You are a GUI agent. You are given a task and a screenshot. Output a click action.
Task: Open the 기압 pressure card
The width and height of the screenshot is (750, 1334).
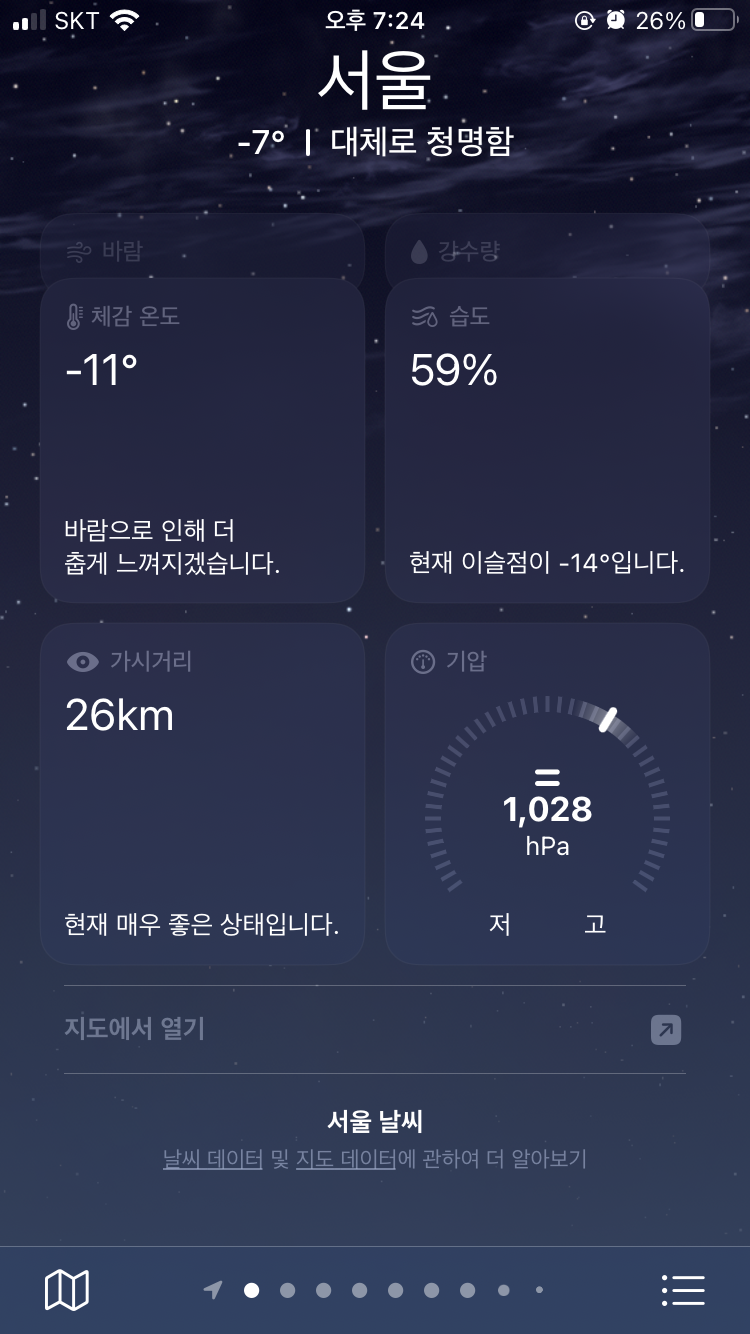click(547, 793)
